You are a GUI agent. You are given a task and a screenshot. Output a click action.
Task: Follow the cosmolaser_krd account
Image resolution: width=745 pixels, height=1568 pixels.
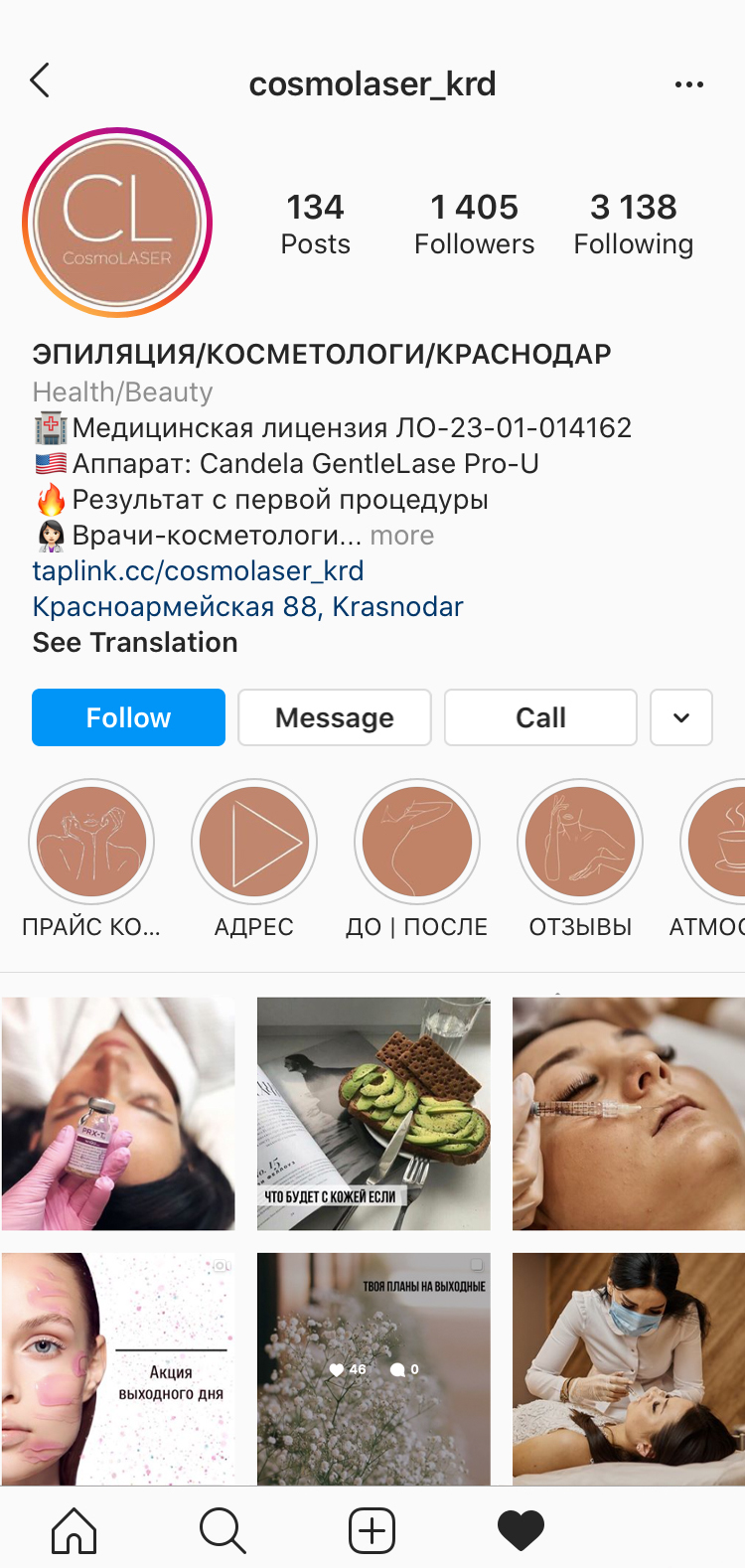point(128,717)
